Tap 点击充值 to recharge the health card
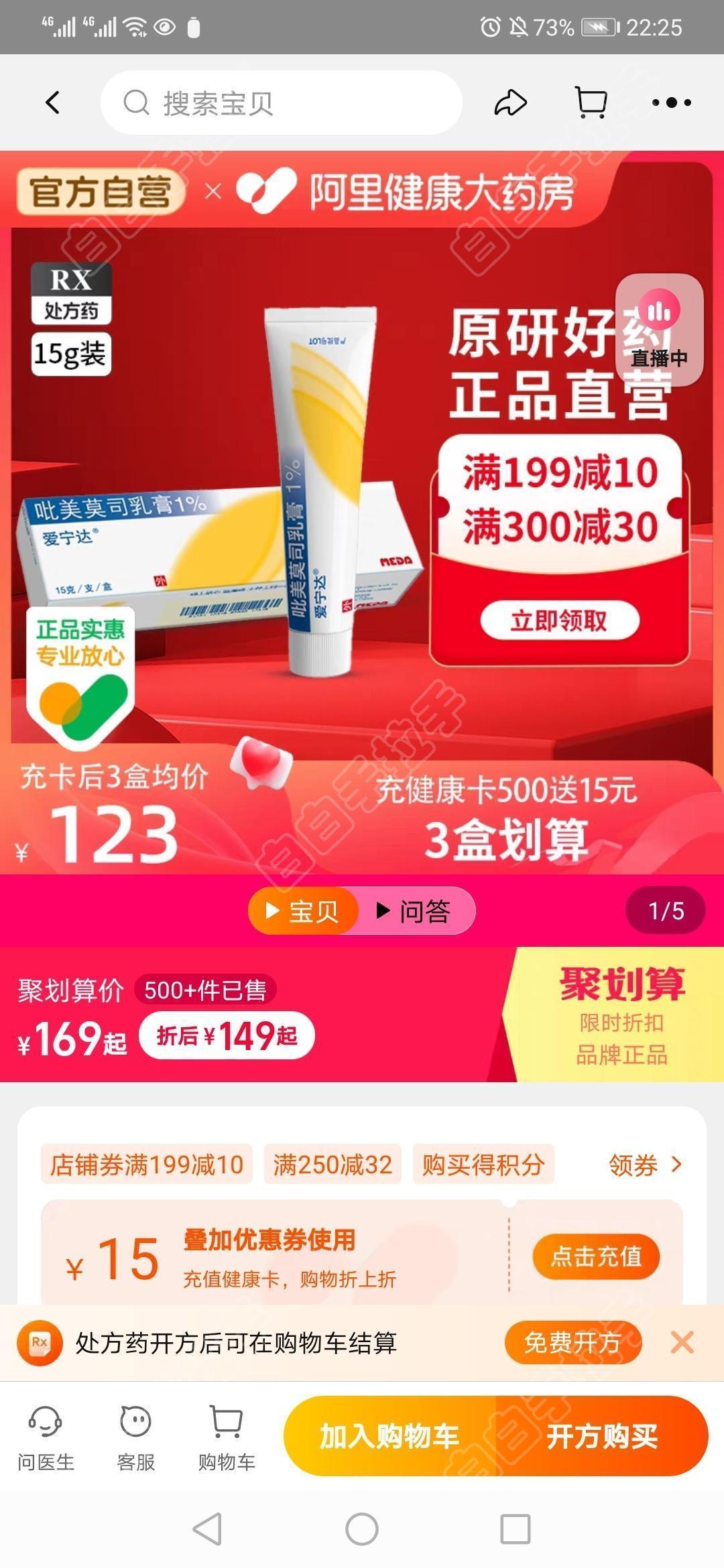The height and width of the screenshot is (1568, 724). pos(596,1256)
